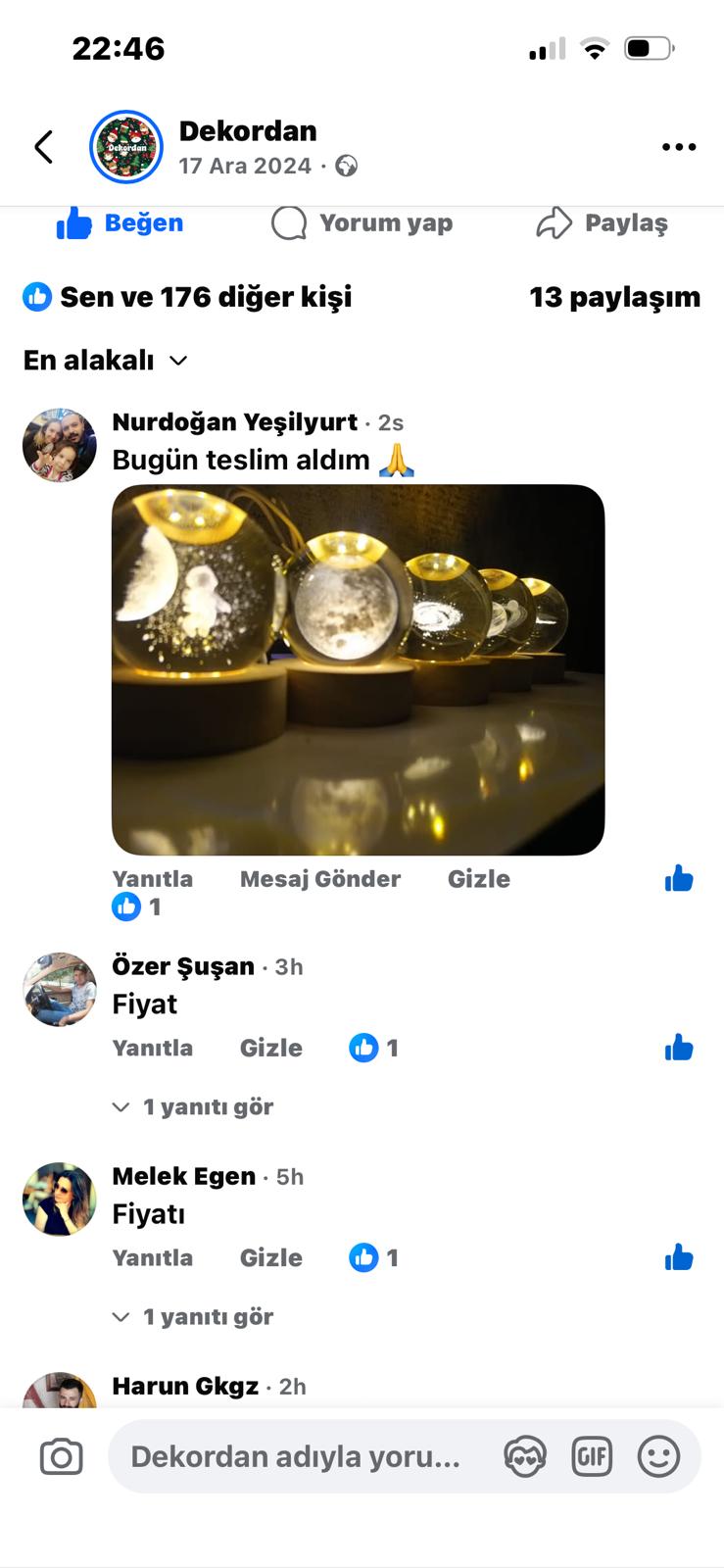The width and height of the screenshot is (724, 1568).
Task: Focus the Dekordan adıyla yorum field
Action: coord(294,1457)
